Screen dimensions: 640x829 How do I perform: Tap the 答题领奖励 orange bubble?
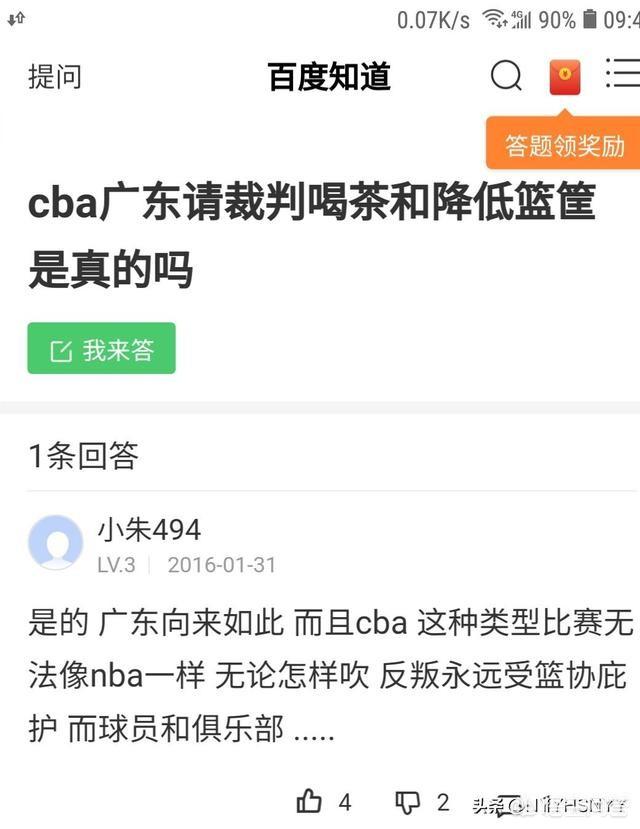[564, 145]
